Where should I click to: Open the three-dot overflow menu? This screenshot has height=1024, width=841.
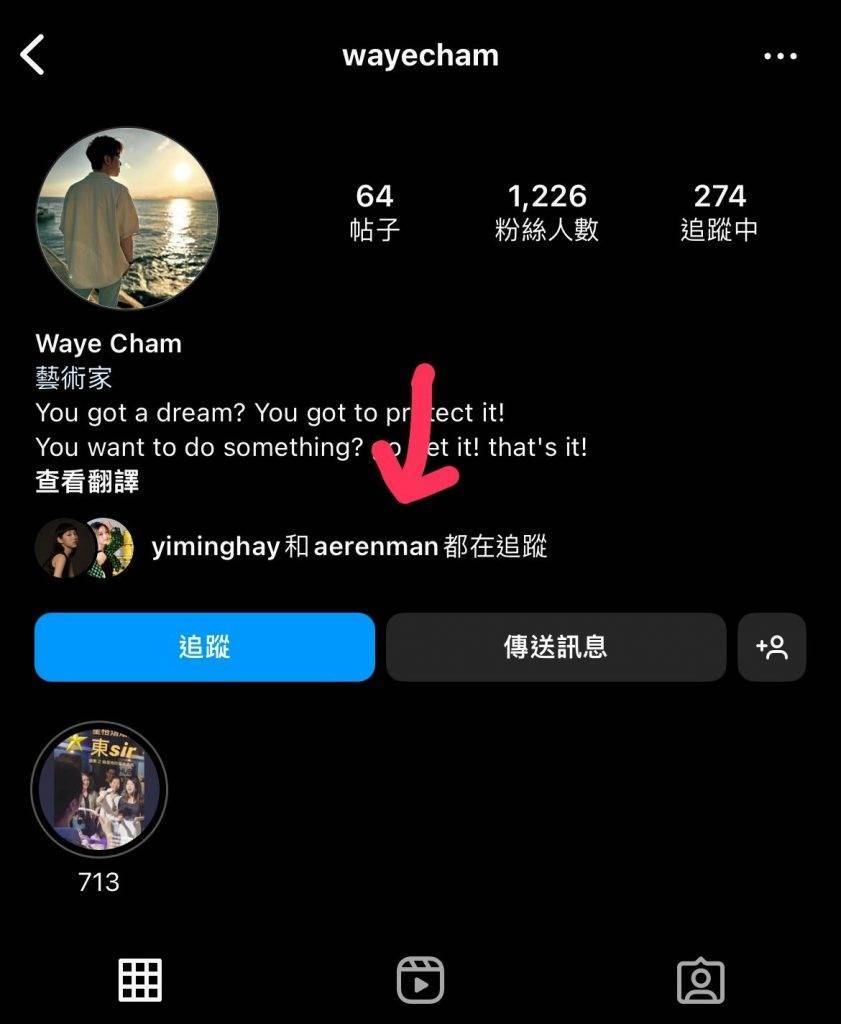780,56
